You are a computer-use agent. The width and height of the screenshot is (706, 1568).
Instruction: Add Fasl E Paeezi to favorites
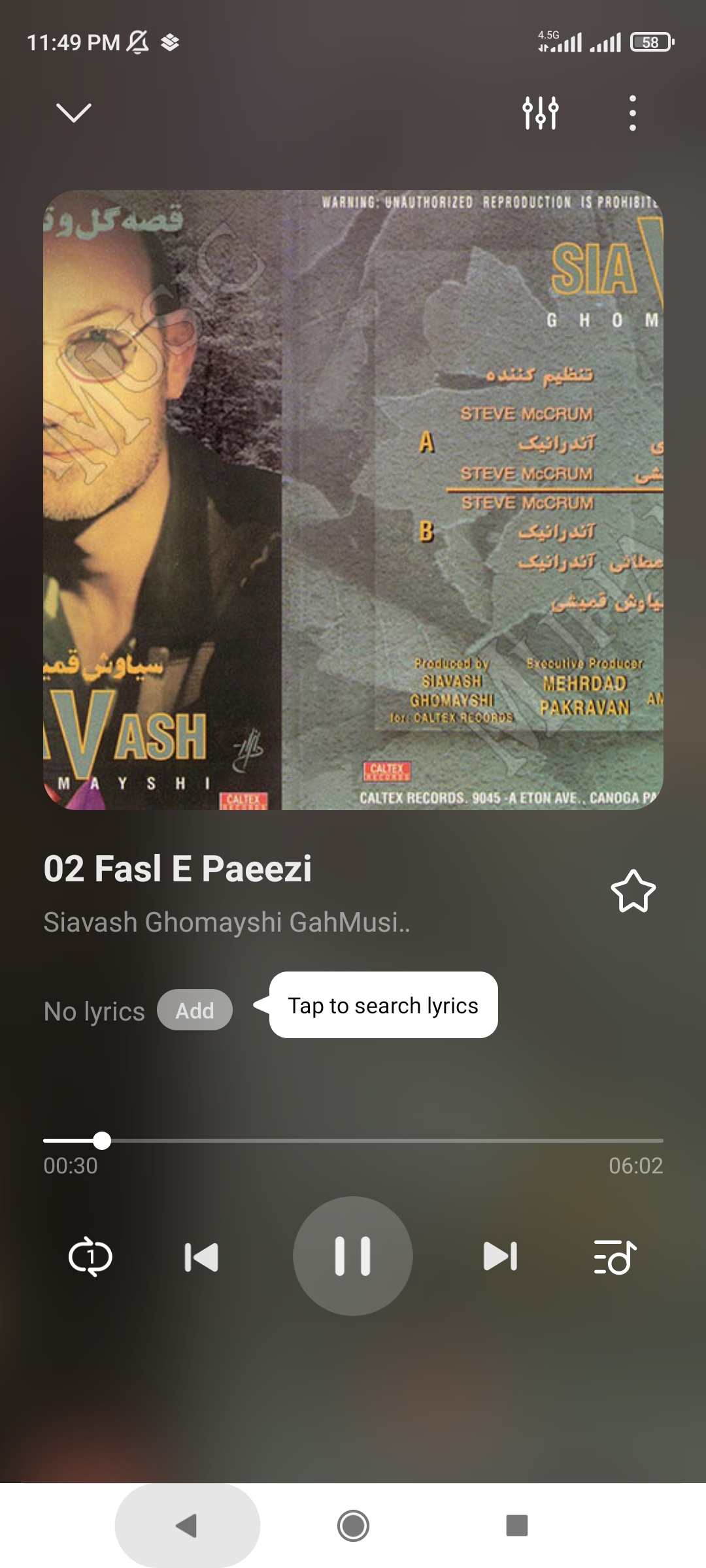tap(633, 891)
